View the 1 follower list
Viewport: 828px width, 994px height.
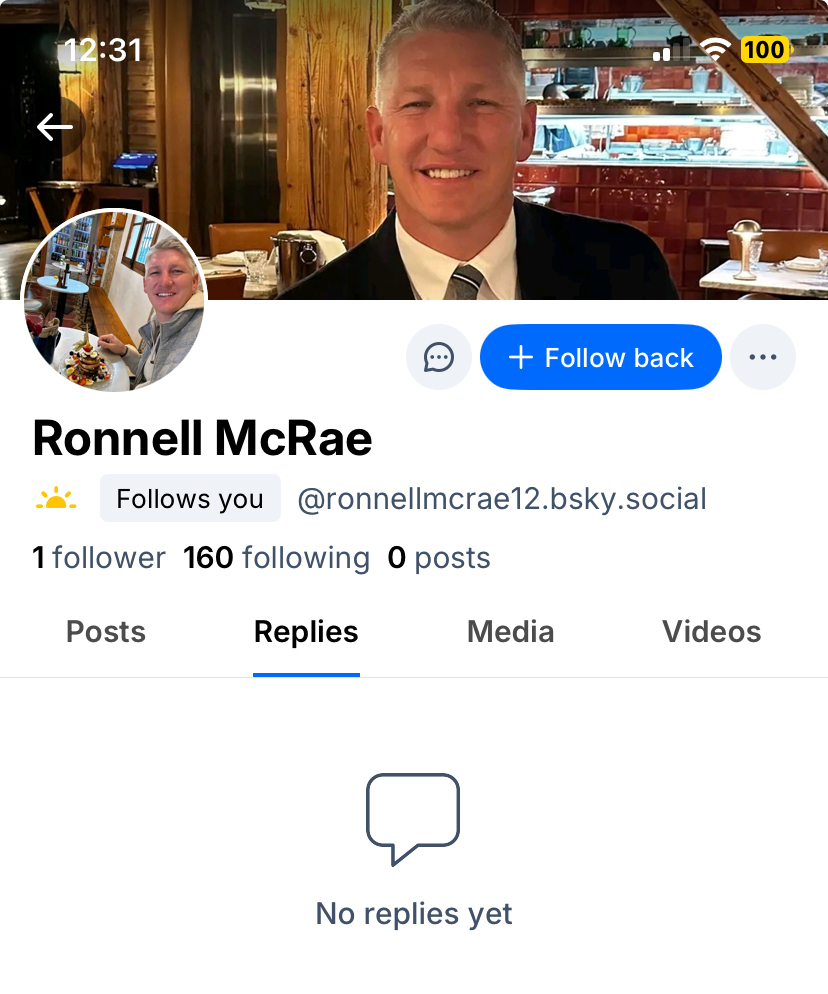coord(98,557)
